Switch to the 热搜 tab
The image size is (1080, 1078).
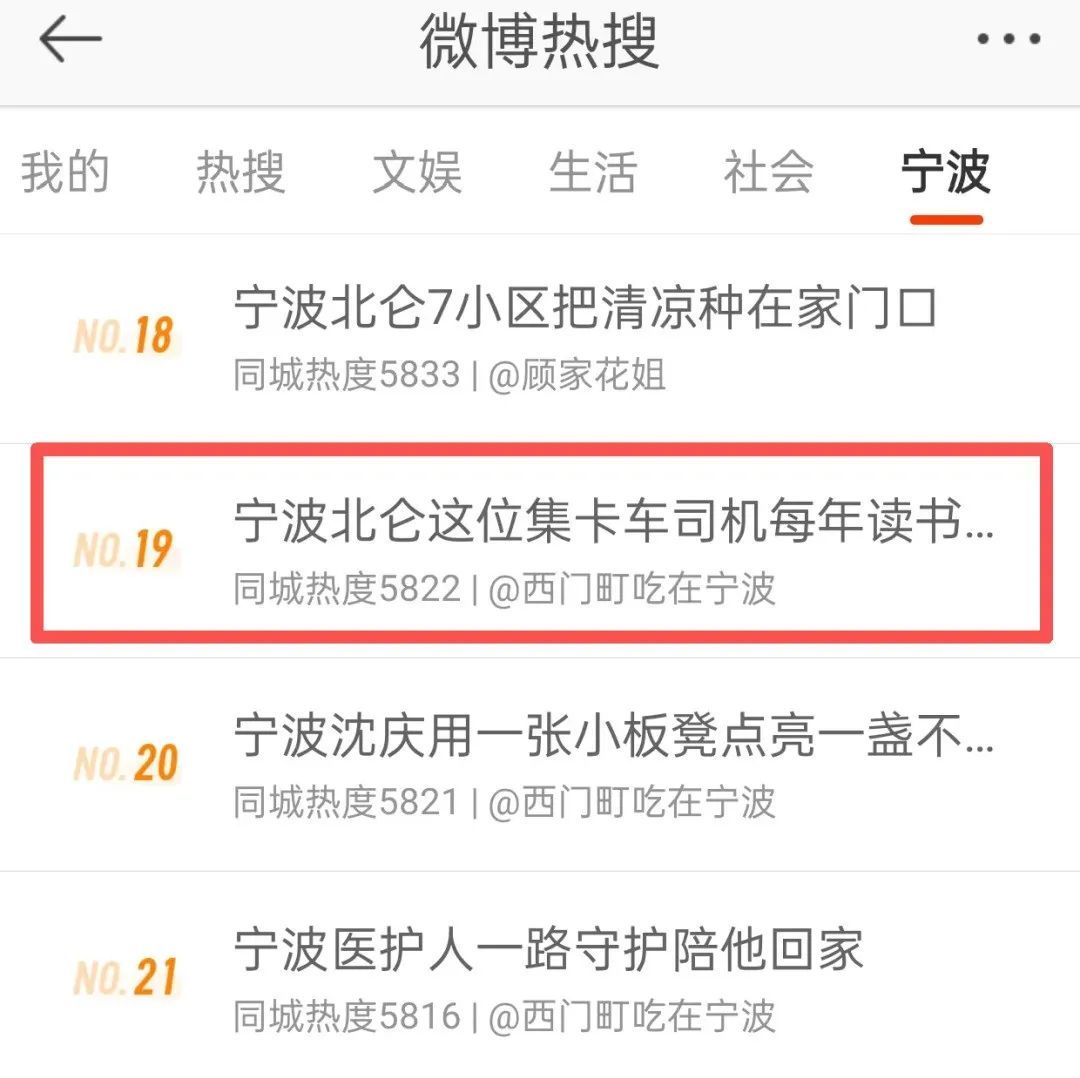coord(240,172)
